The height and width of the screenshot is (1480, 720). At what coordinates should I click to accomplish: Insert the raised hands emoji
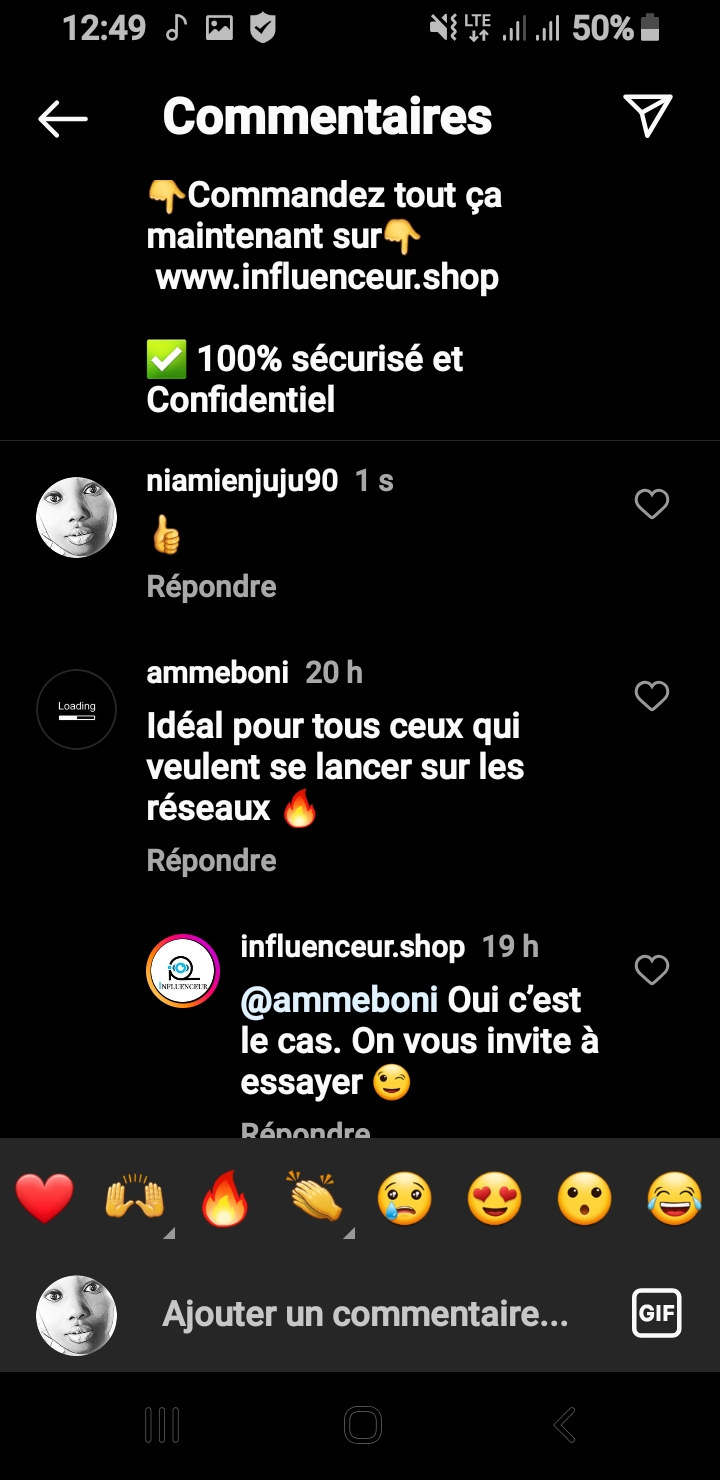pos(135,1199)
